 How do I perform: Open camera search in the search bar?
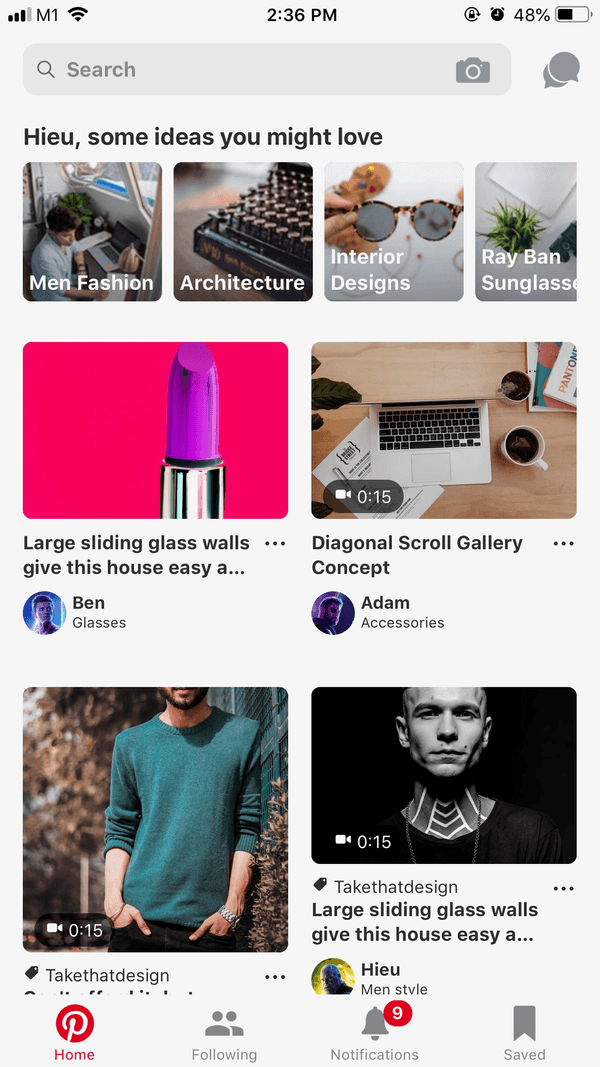(x=473, y=70)
